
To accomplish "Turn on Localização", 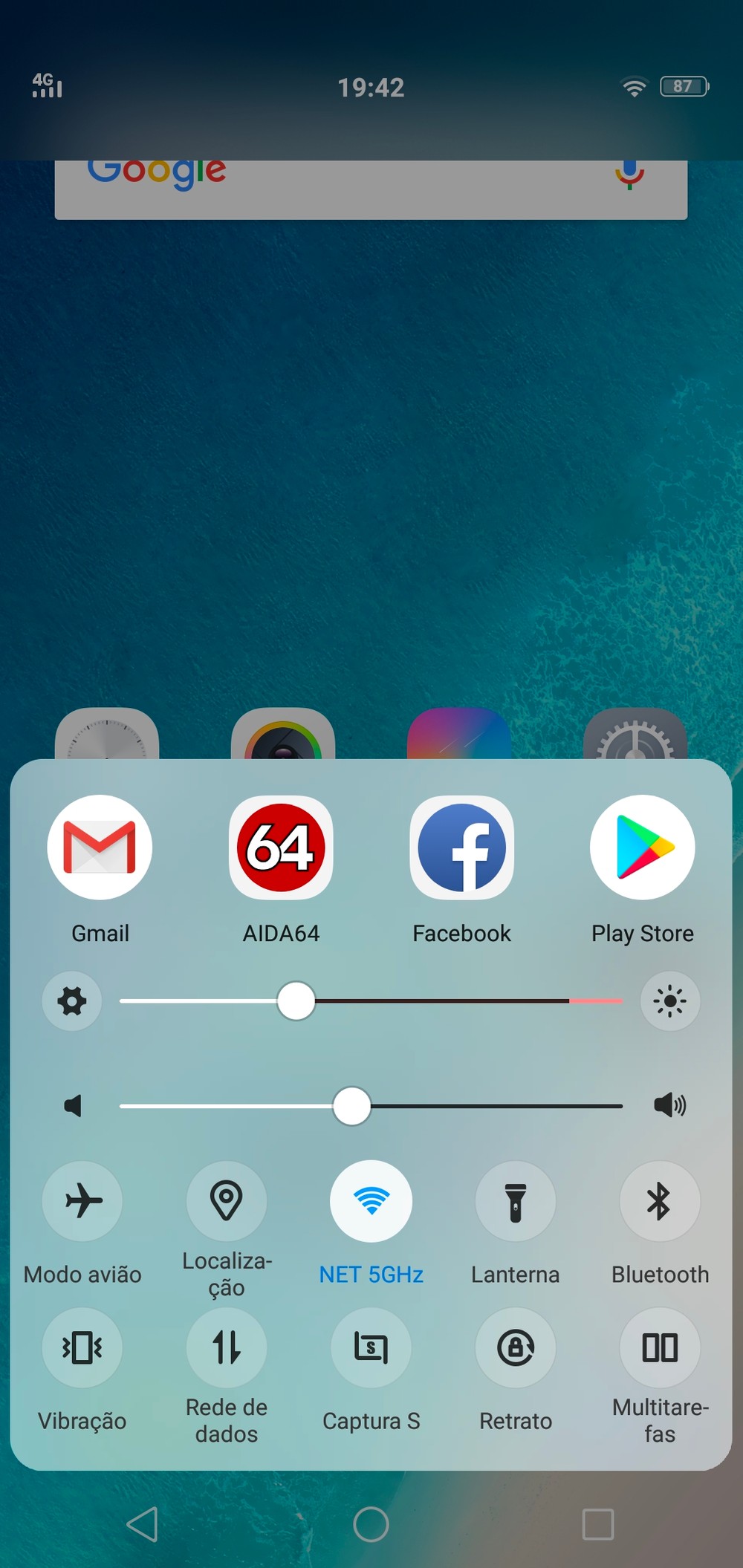I will coord(227,1201).
